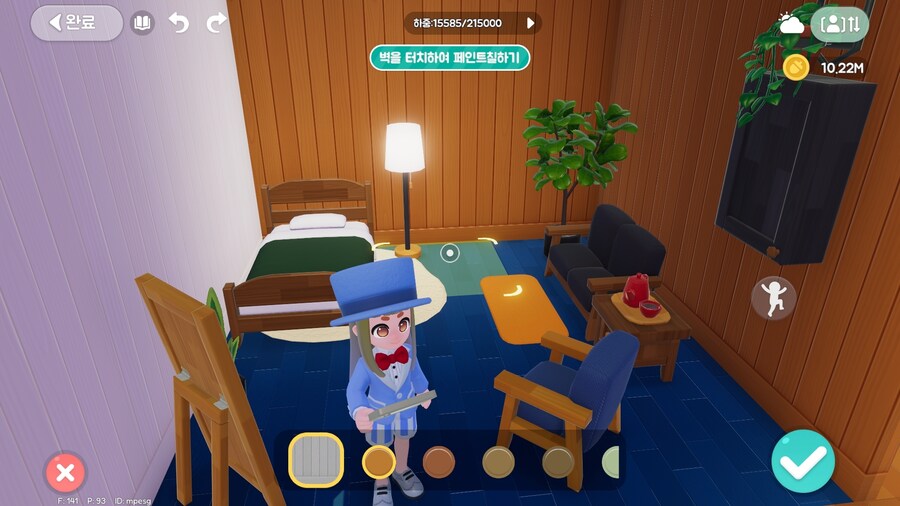Select the olive tan color swatch
This screenshot has height=506, width=900.
point(498,462)
